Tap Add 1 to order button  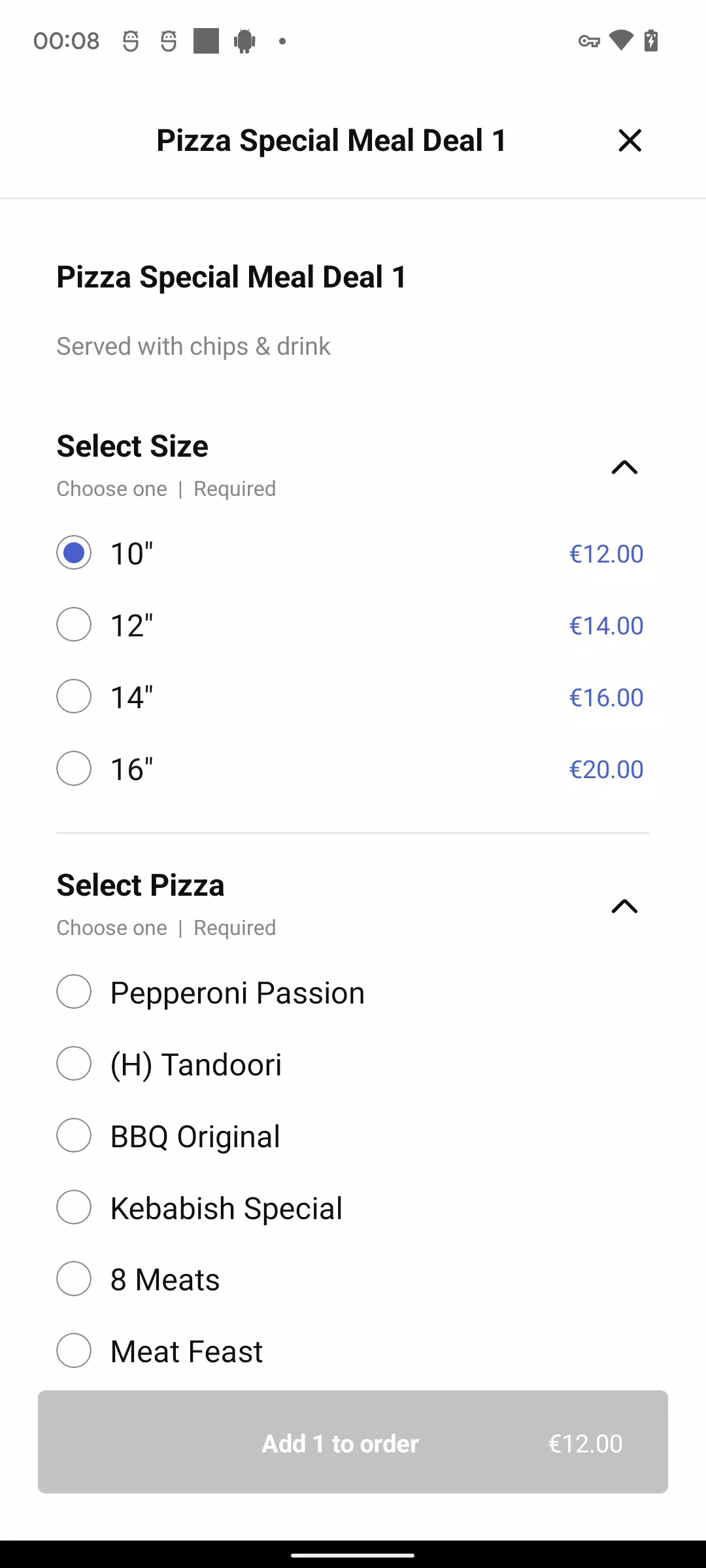pos(353,1442)
